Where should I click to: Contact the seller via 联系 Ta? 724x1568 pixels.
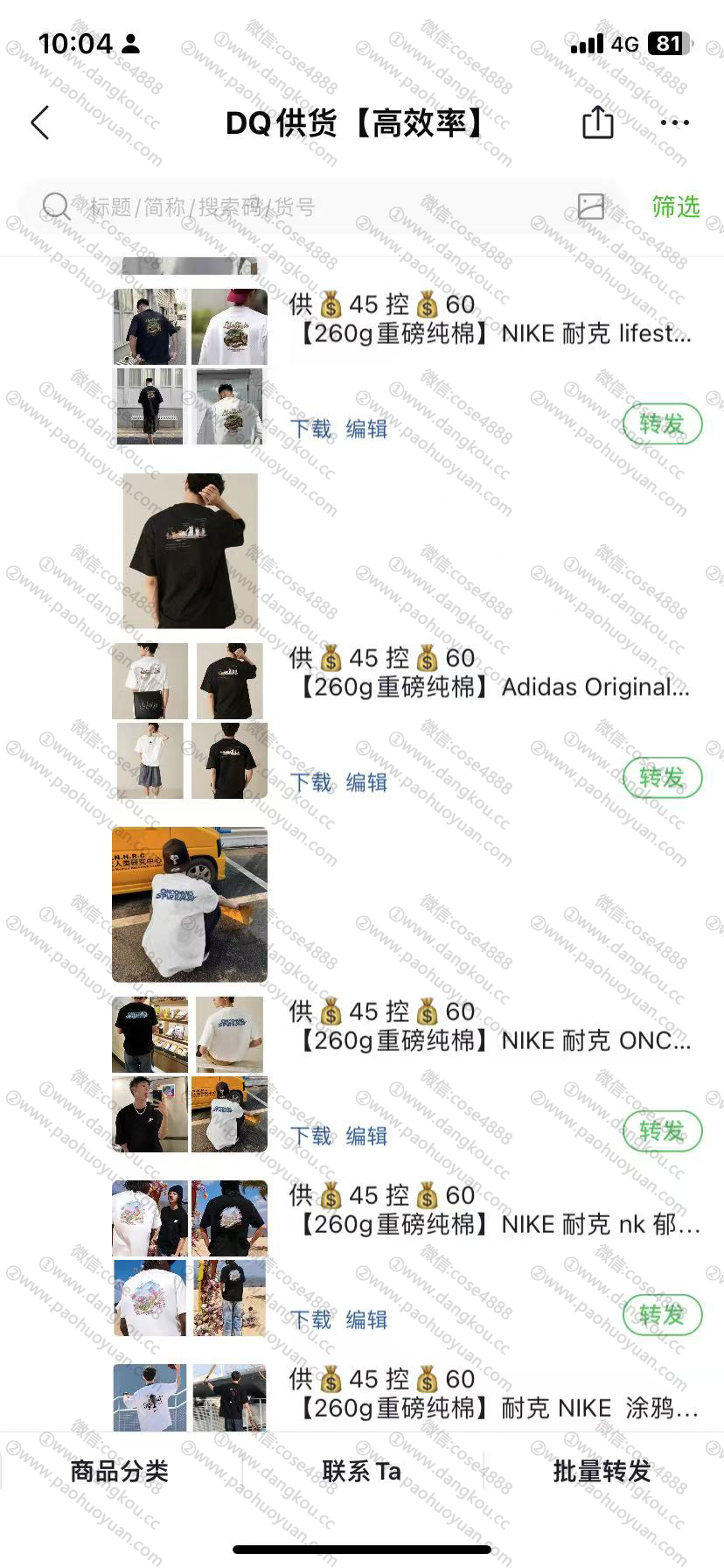(x=361, y=1471)
